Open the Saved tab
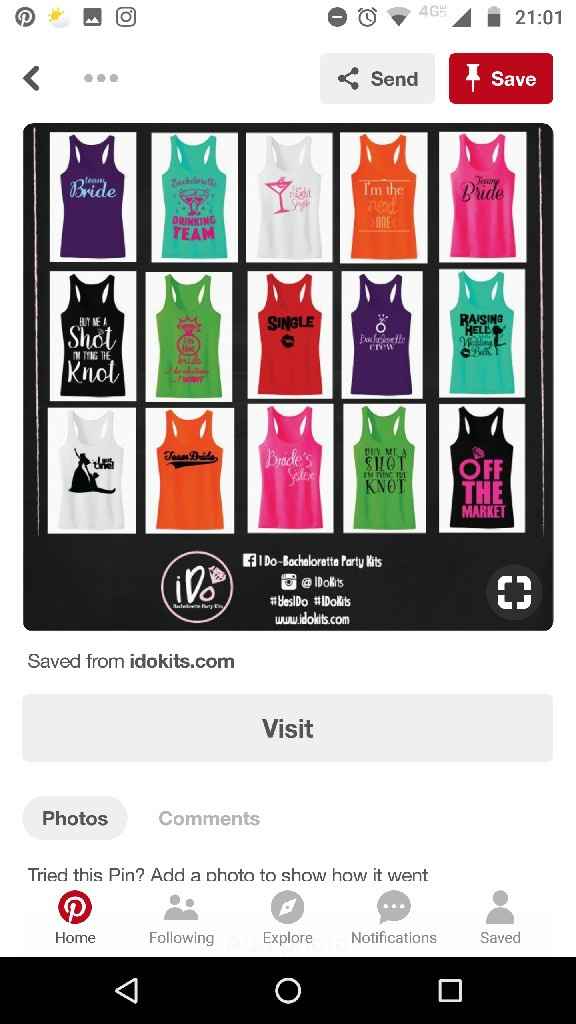The width and height of the screenshot is (576, 1024). (500, 918)
